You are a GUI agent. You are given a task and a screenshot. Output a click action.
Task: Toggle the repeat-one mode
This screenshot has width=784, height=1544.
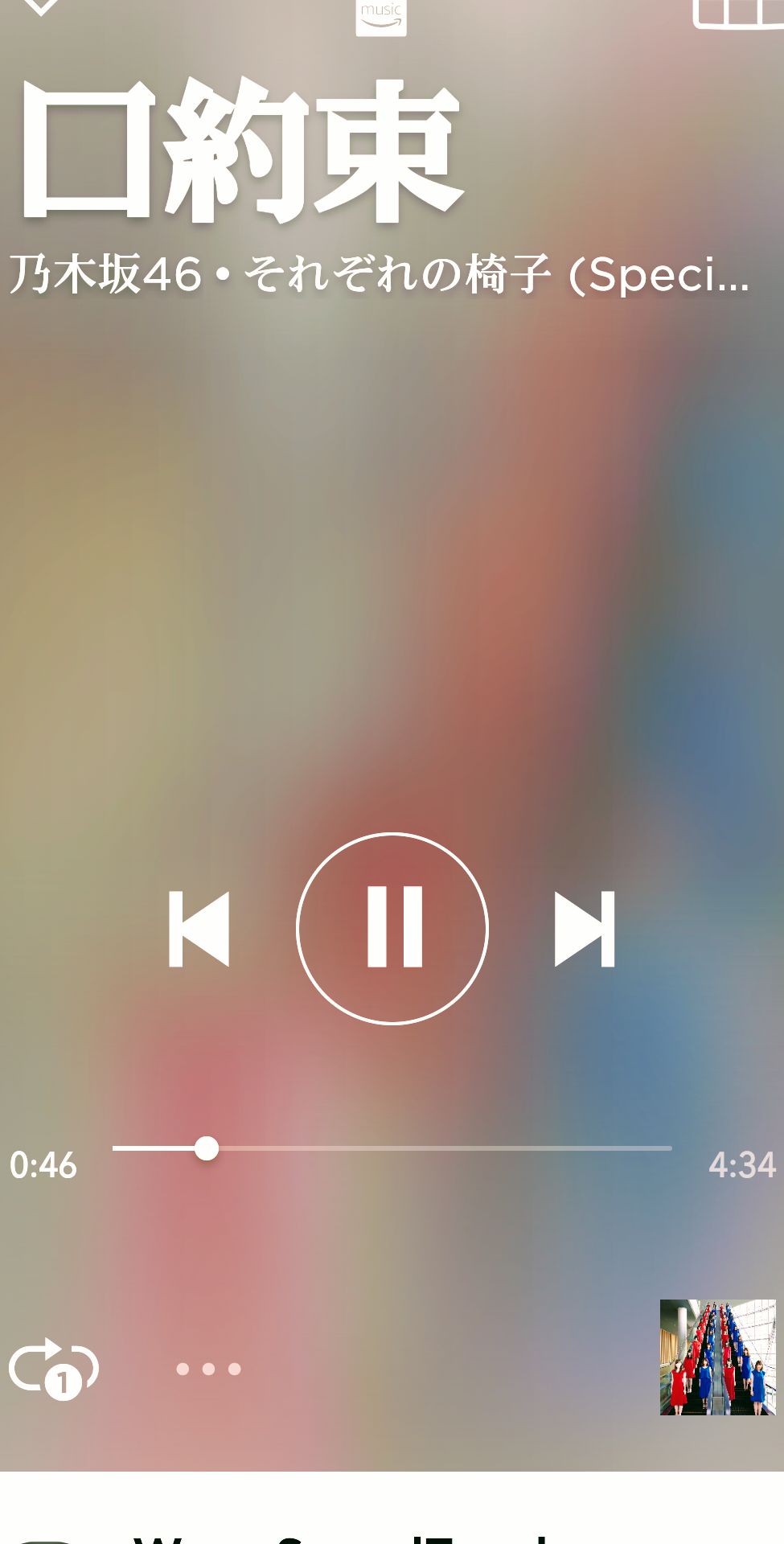[54, 1368]
